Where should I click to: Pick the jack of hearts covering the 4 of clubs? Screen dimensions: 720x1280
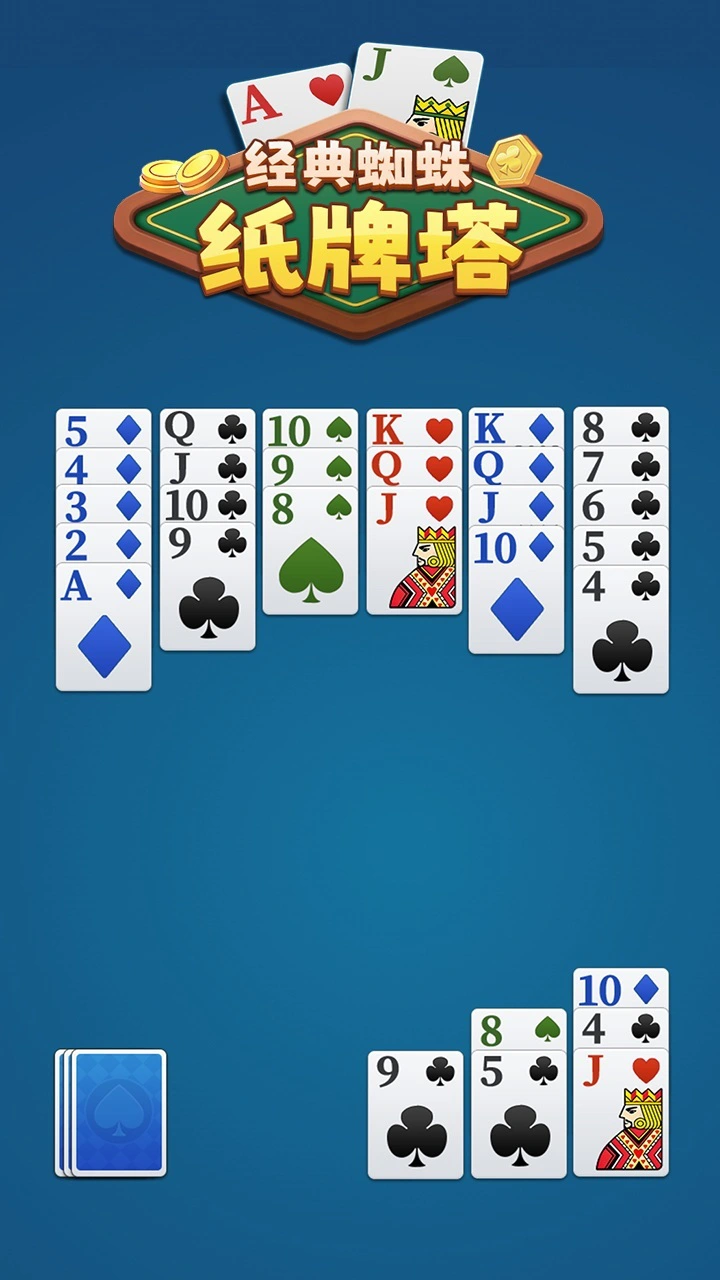621,1112
